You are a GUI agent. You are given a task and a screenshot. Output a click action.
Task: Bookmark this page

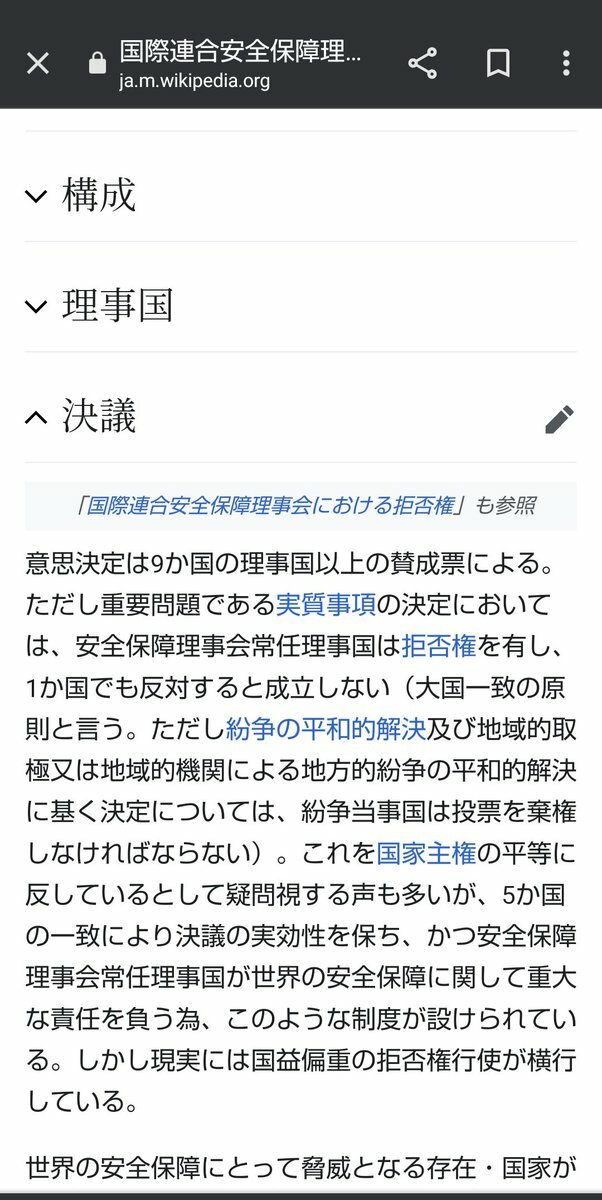coord(498,64)
